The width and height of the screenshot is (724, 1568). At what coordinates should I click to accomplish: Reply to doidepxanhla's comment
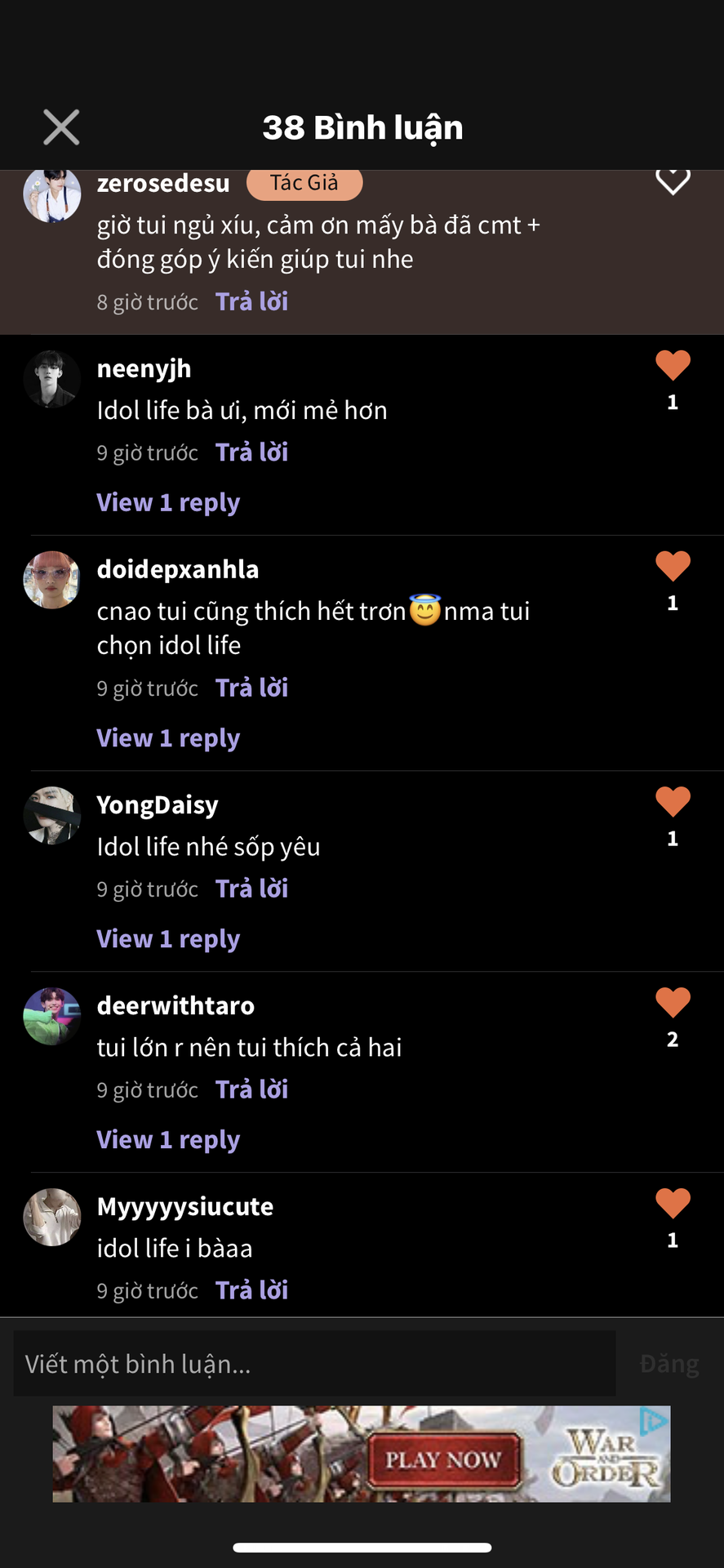pyautogui.click(x=251, y=687)
